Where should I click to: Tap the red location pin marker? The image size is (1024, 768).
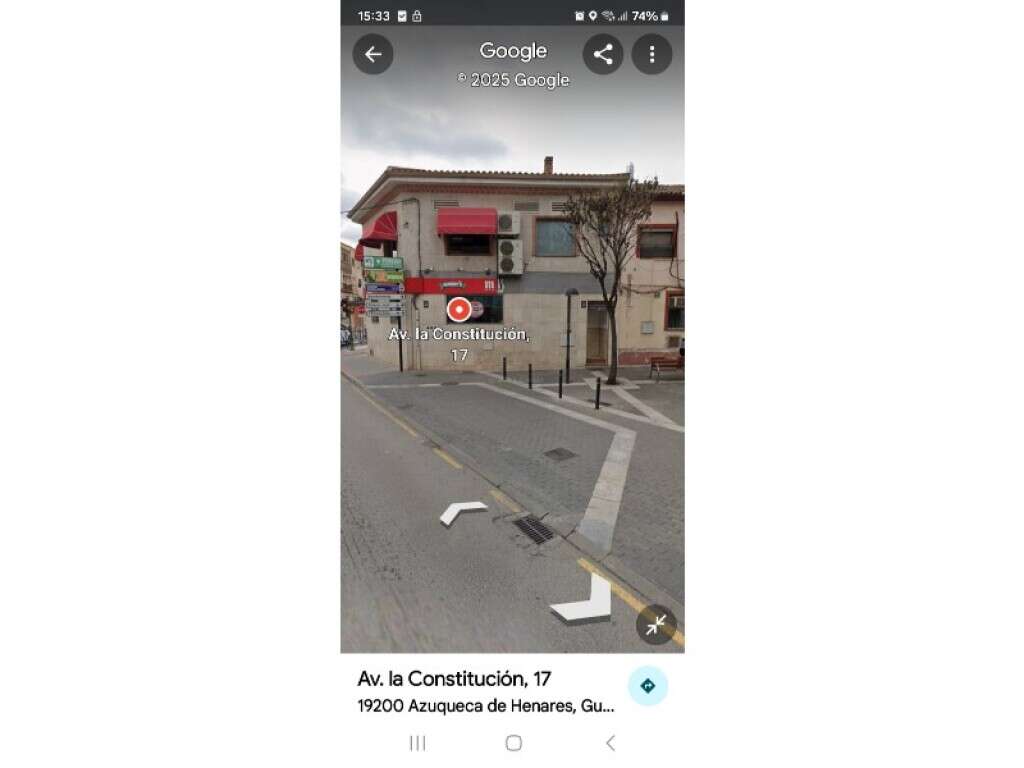(x=459, y=309)
